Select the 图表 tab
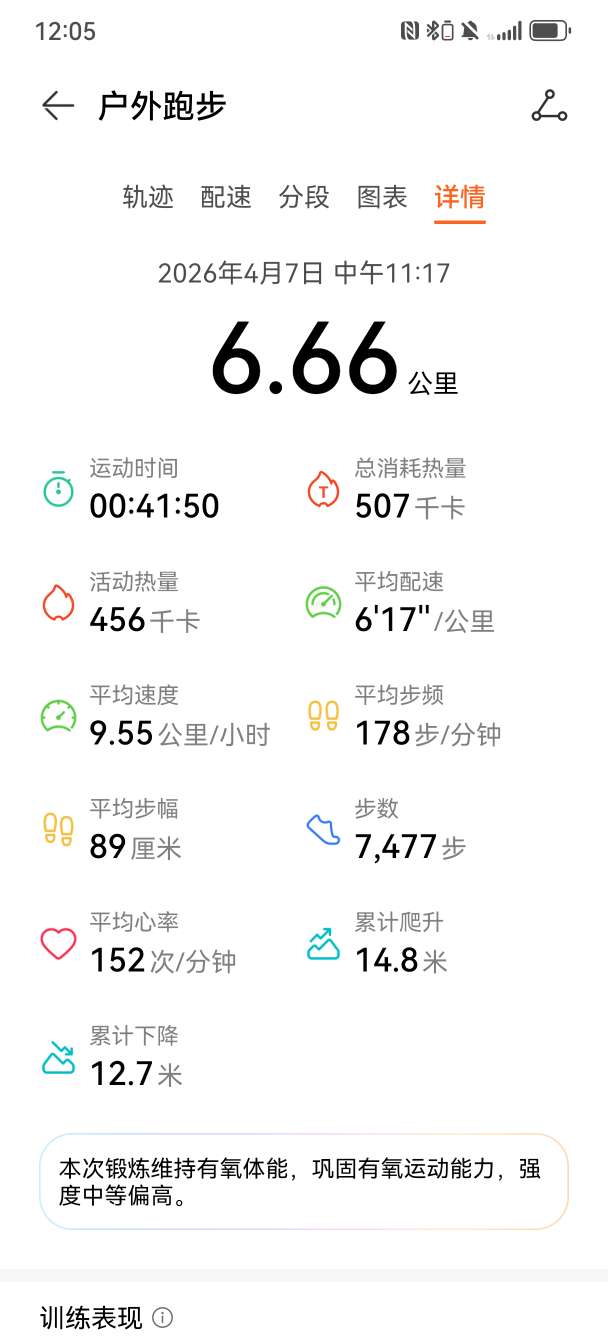The image size is (608, 1344). (382, 197)
